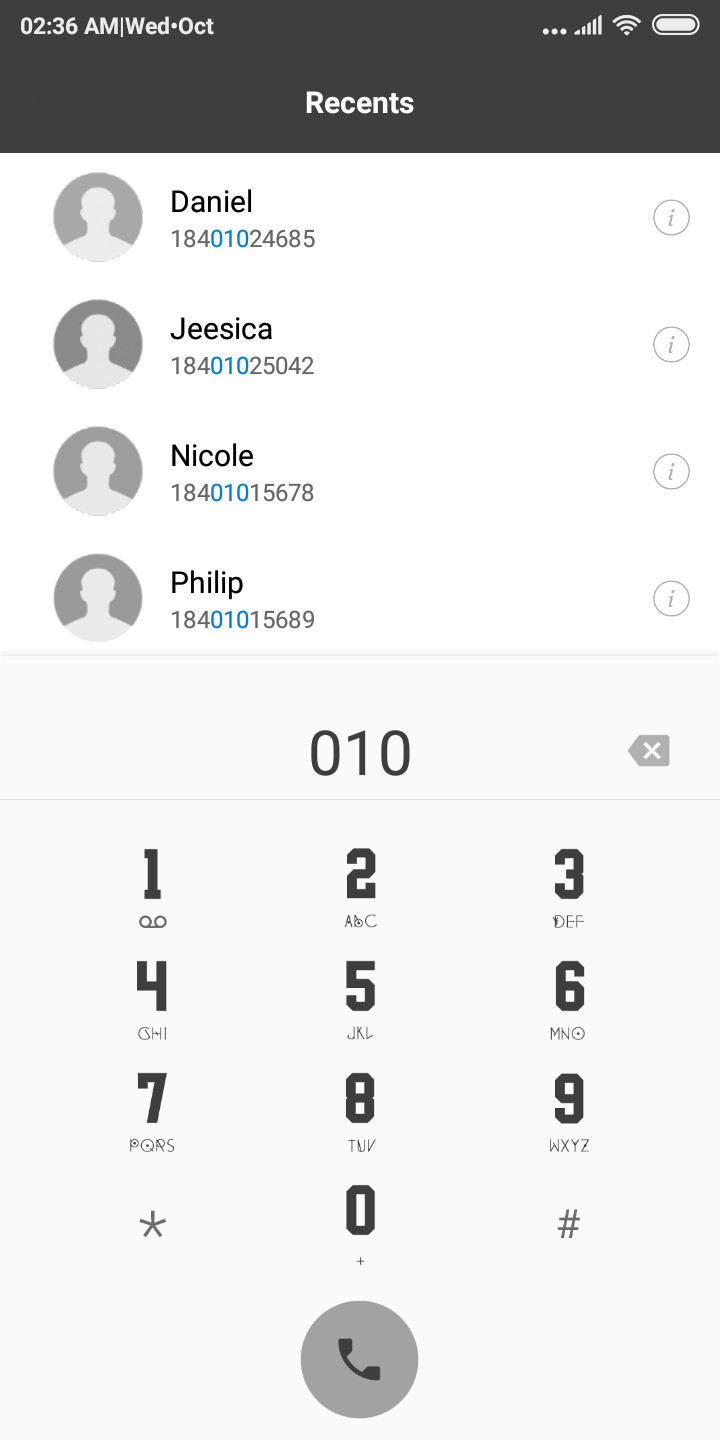Tap the info icon for Philip
This screenshot has height=1440, width=720.
(671, 599)
